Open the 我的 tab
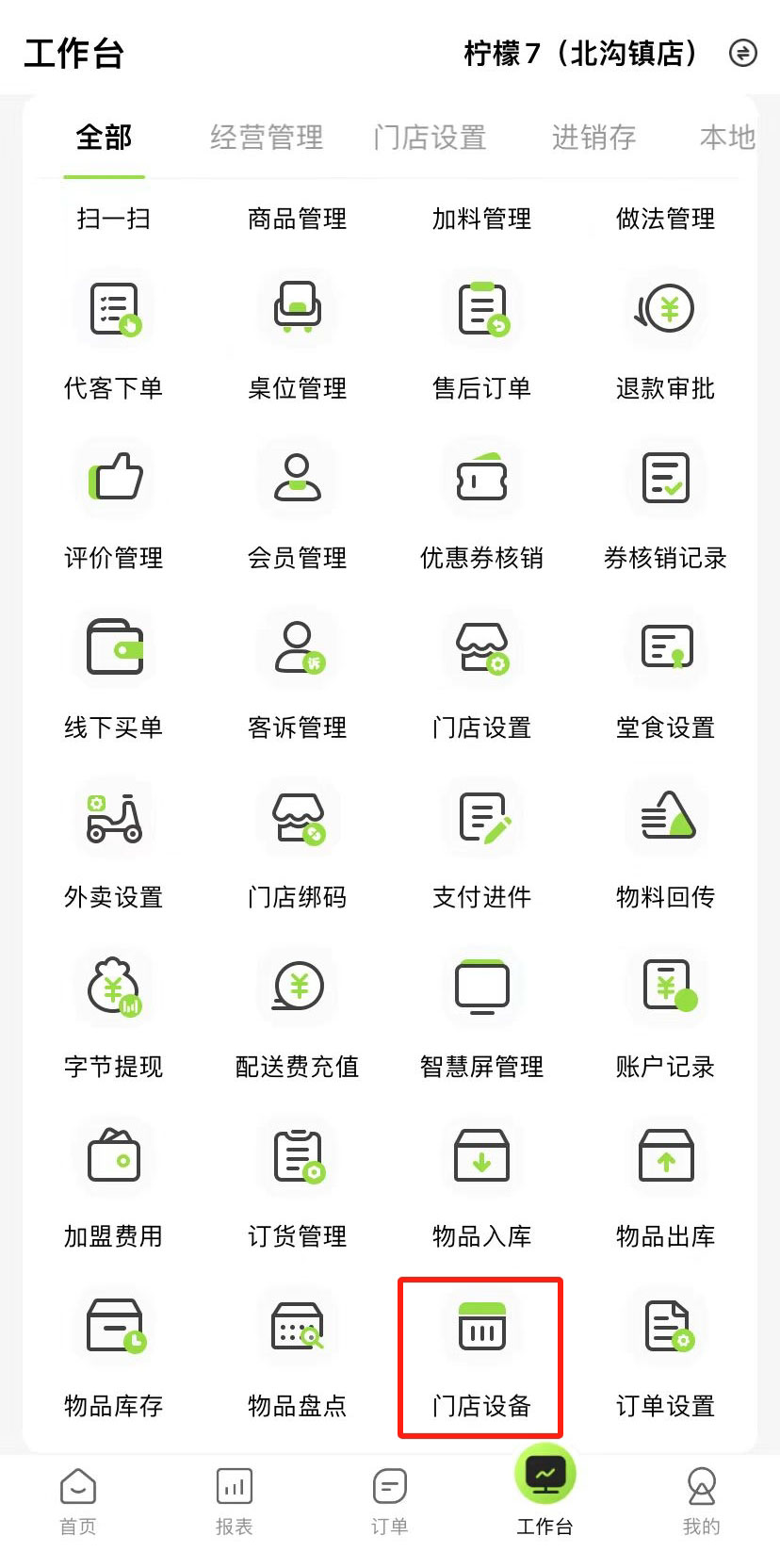Viewport: 780px width, 1568px height. click(x=701, y=1500)
